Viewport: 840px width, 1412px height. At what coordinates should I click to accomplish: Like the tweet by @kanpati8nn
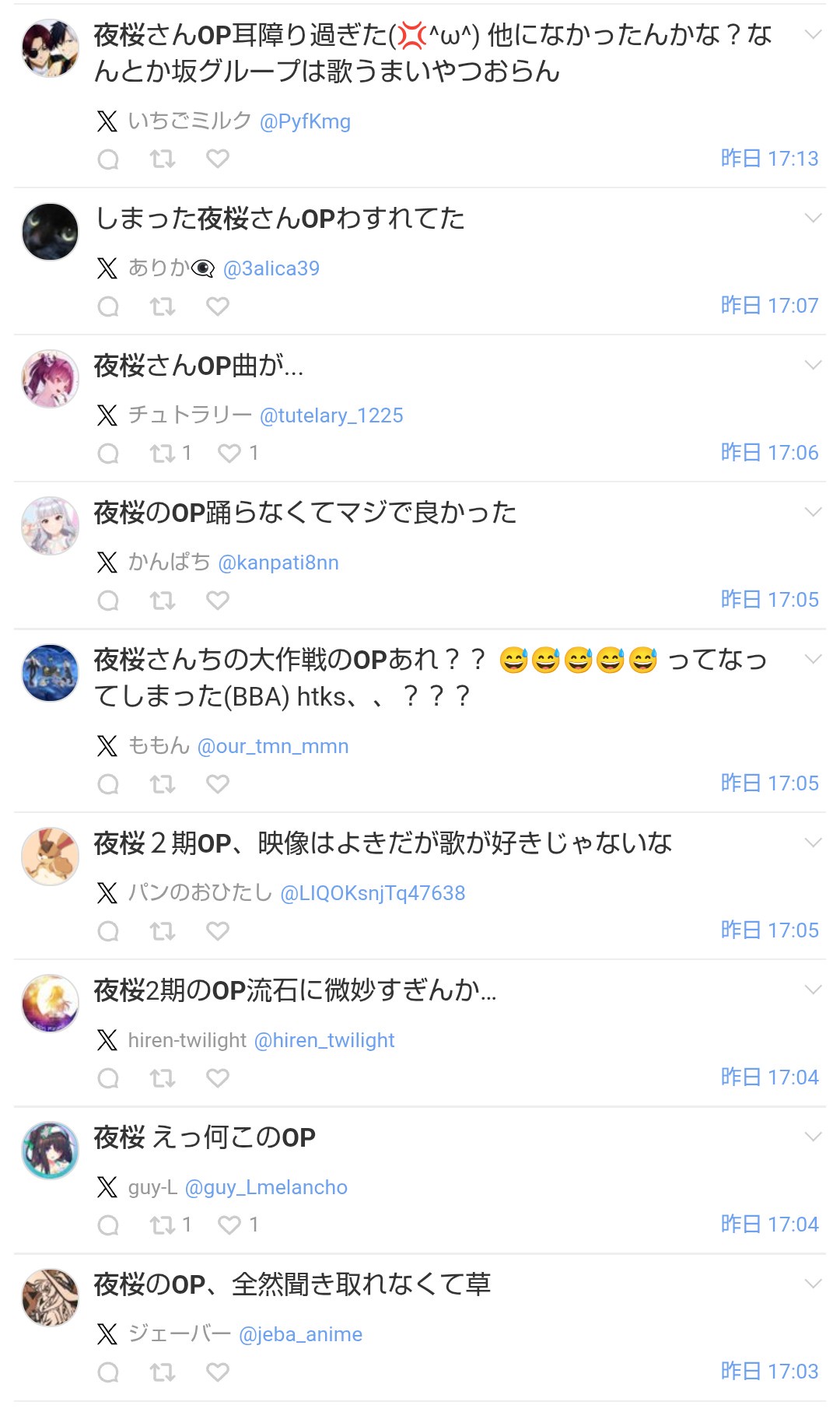[218, 601]
